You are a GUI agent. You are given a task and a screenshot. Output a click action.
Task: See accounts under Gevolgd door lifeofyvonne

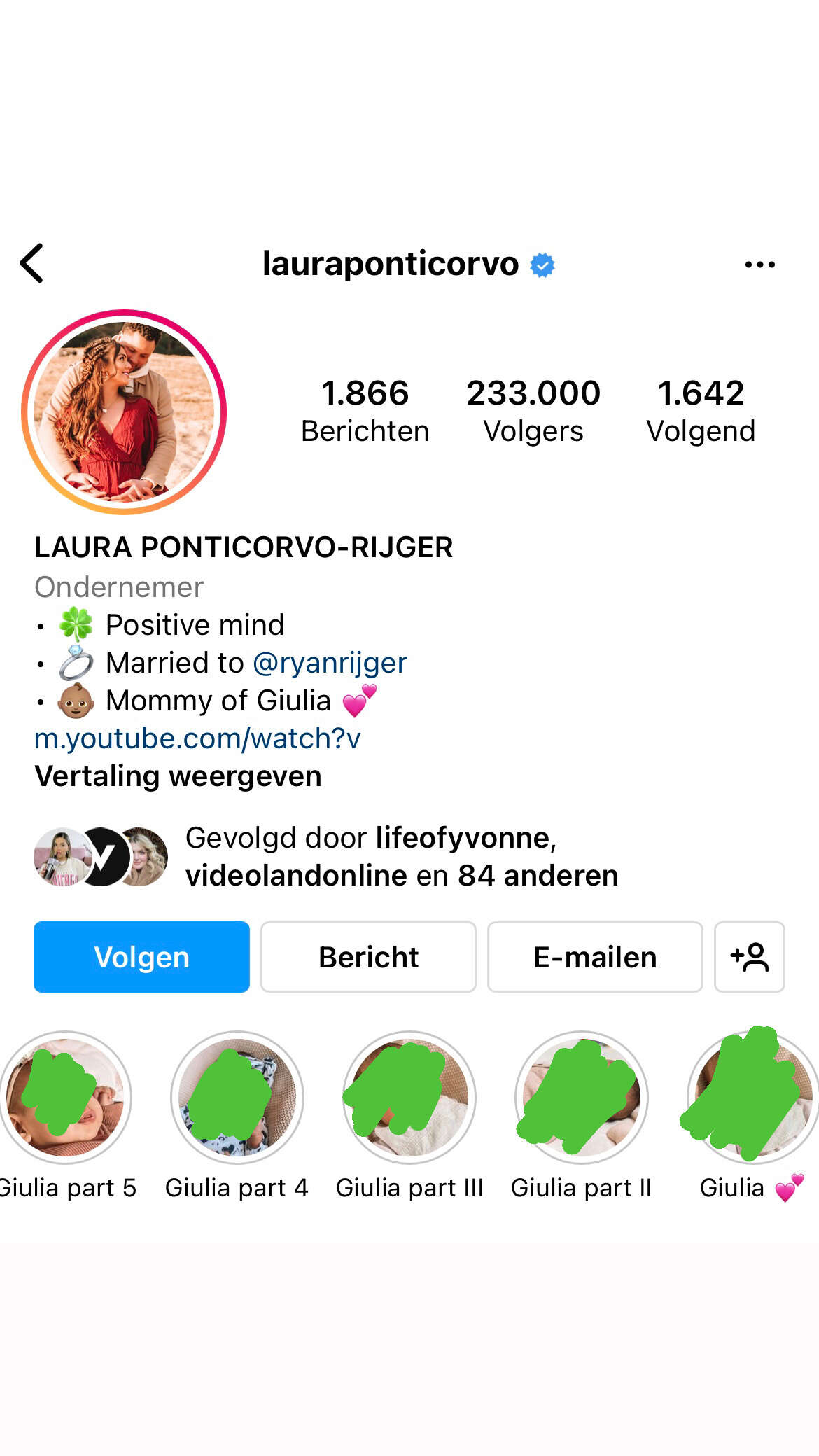(x=326, y=856)
